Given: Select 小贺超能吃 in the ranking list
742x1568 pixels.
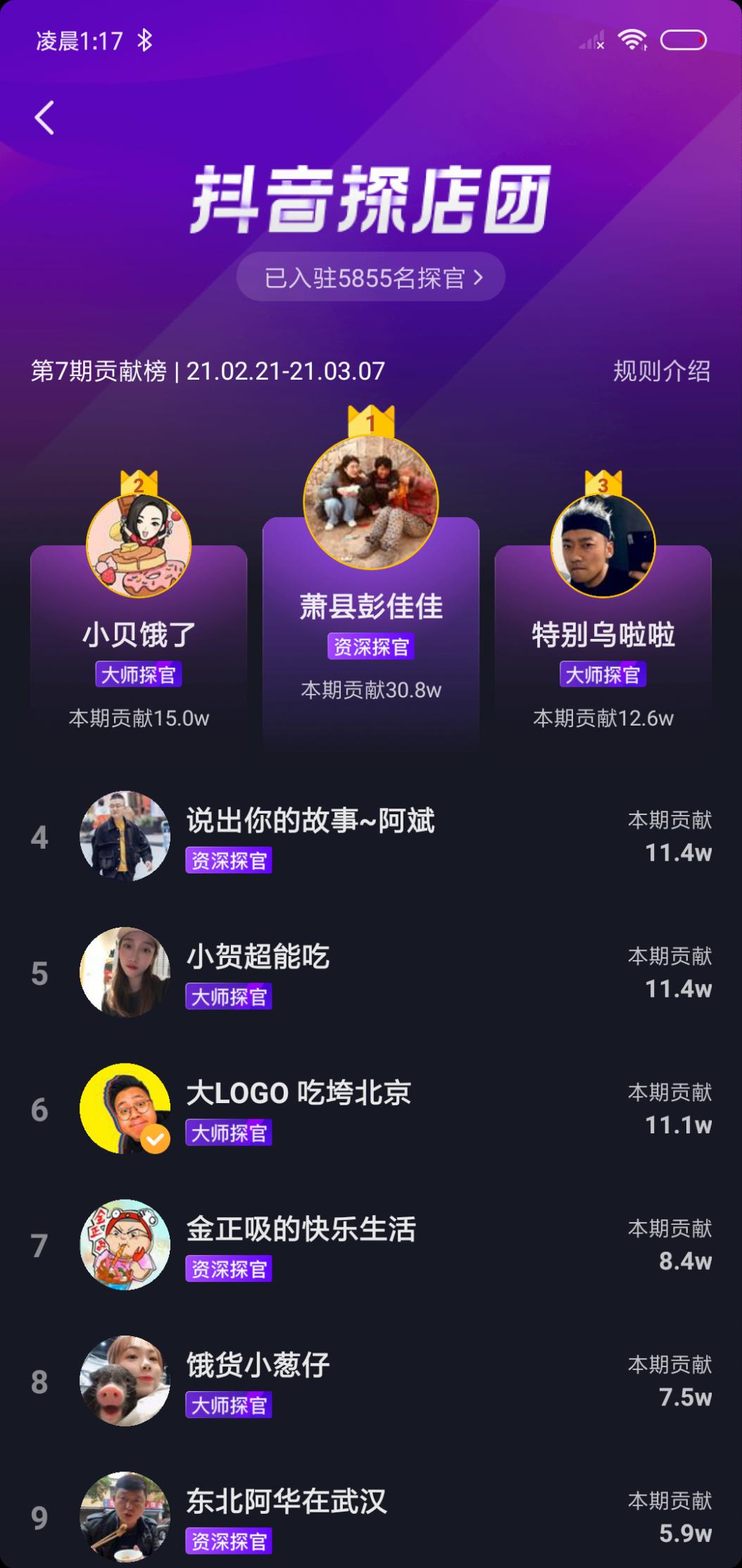Looking at the screenshot, I should [x=371, y=972].
